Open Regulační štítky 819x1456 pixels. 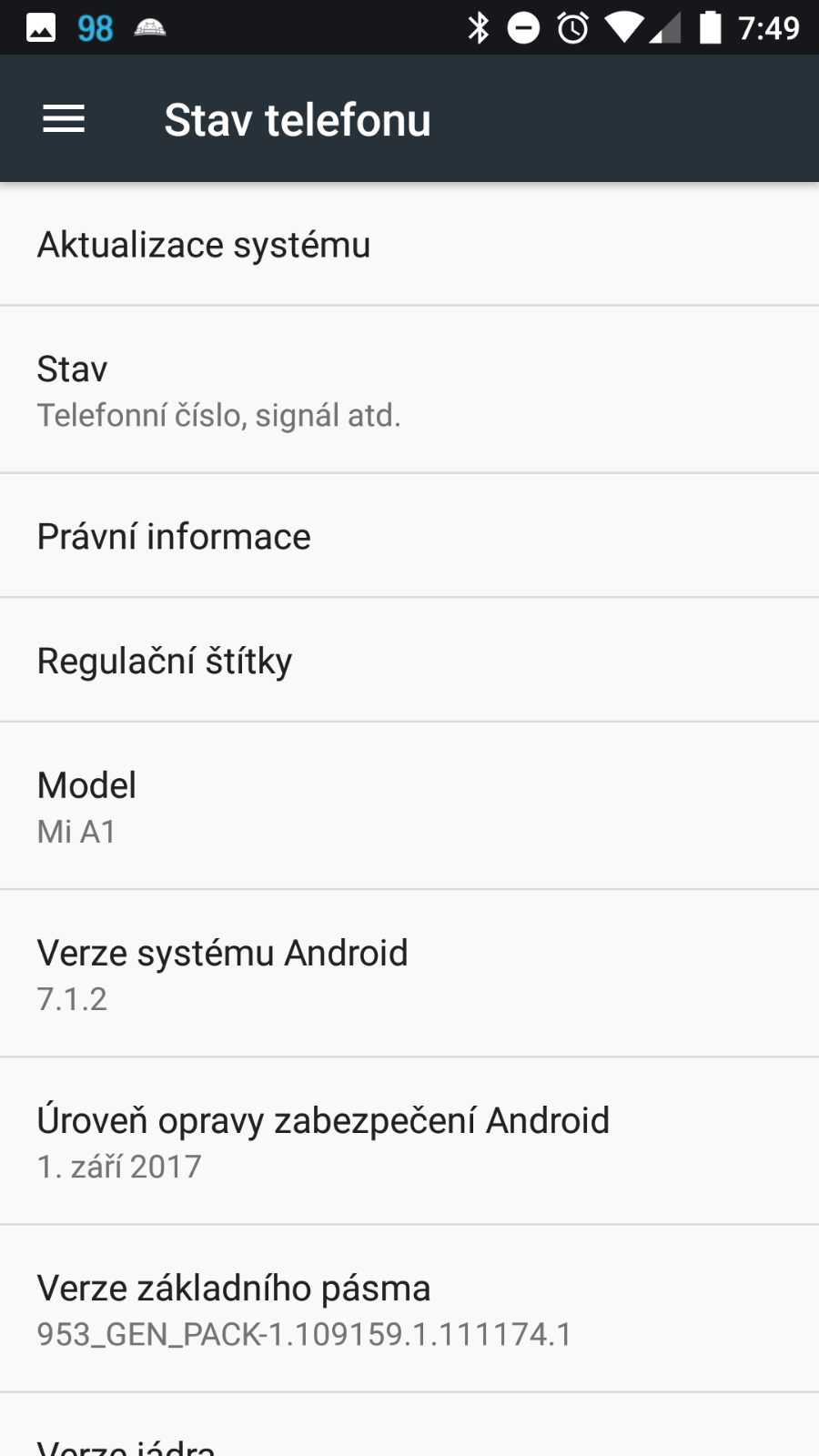tap(409, 660)
